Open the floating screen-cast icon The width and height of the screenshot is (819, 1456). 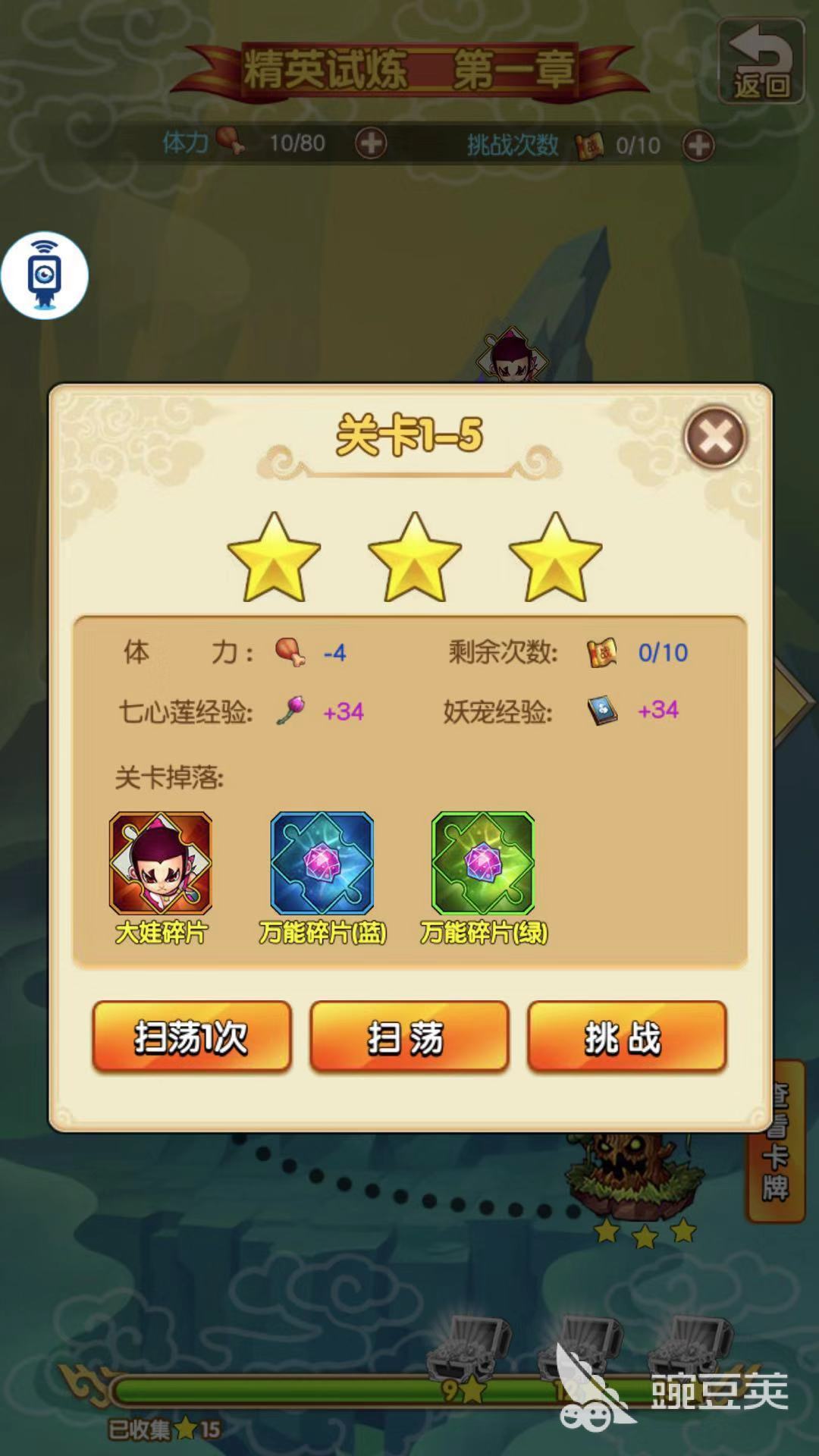[45, 275]
